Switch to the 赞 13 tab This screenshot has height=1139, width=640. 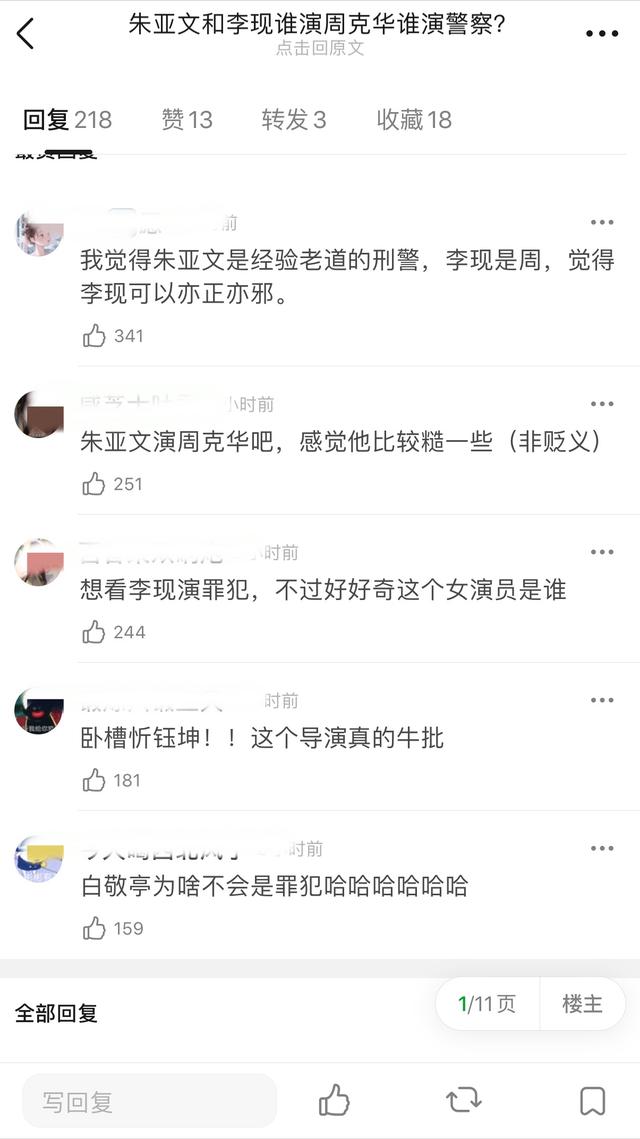click(x=187, y=120)
